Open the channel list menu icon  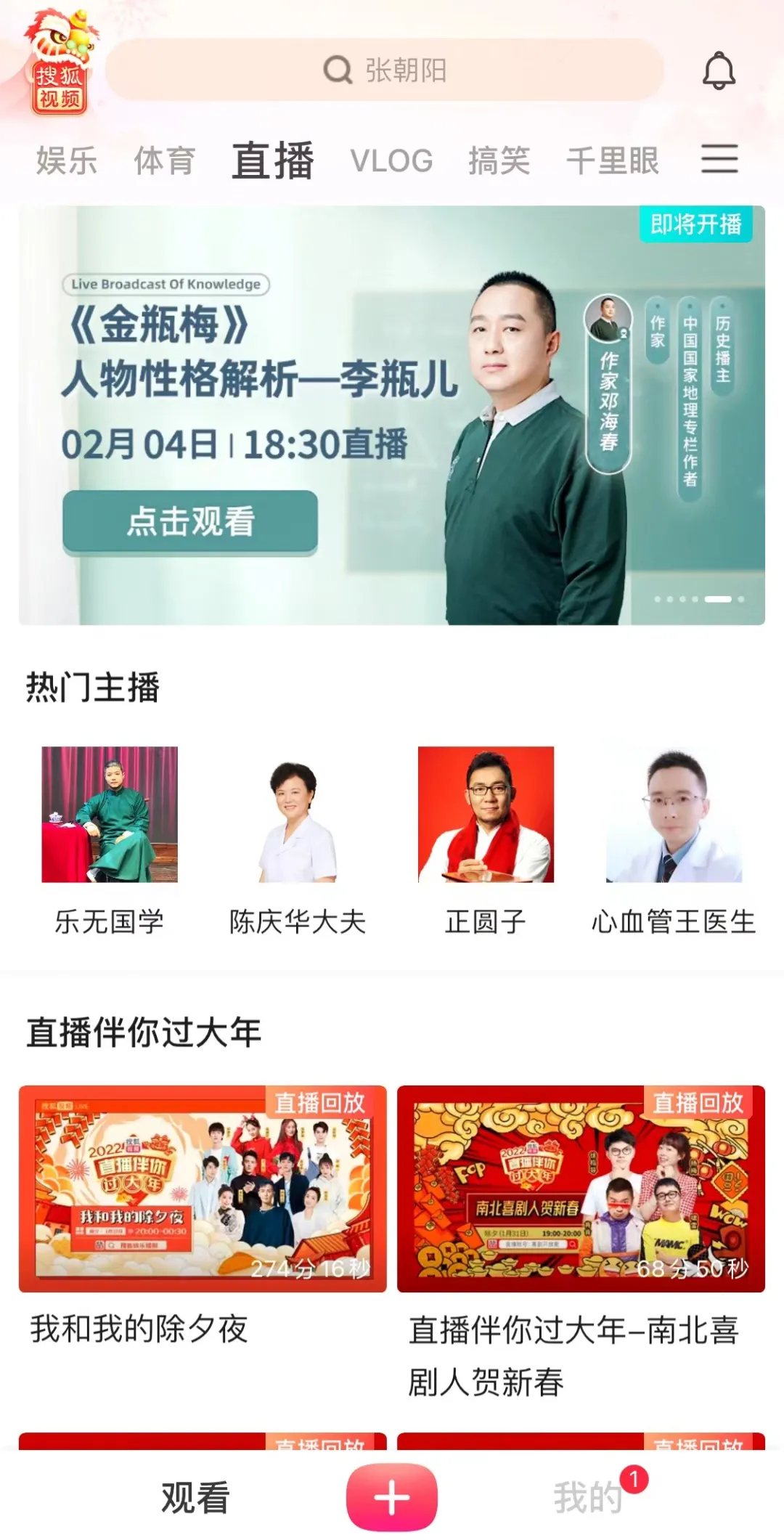coord(719,159)
